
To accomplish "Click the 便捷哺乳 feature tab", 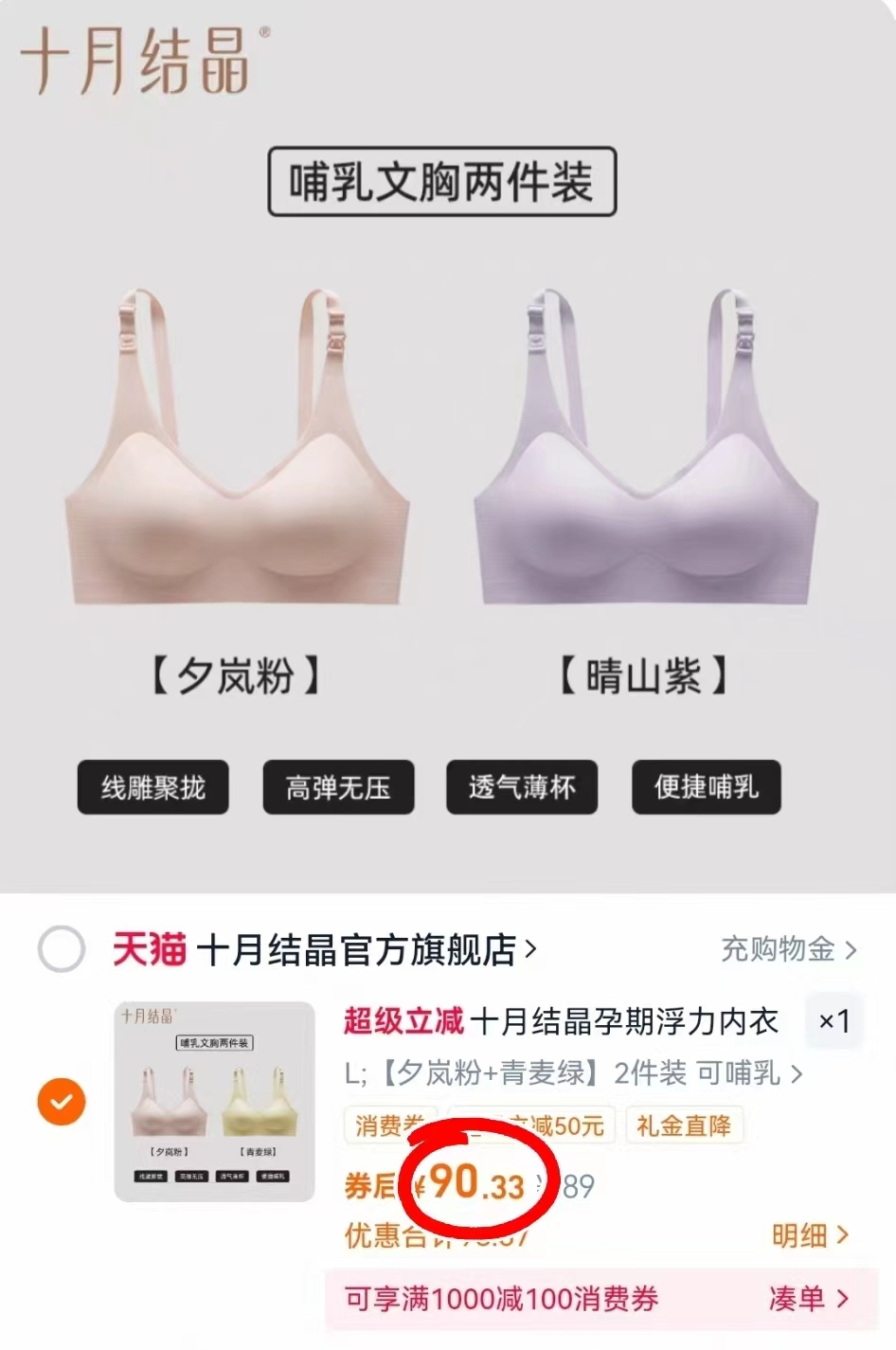I will tap(706, 787).
